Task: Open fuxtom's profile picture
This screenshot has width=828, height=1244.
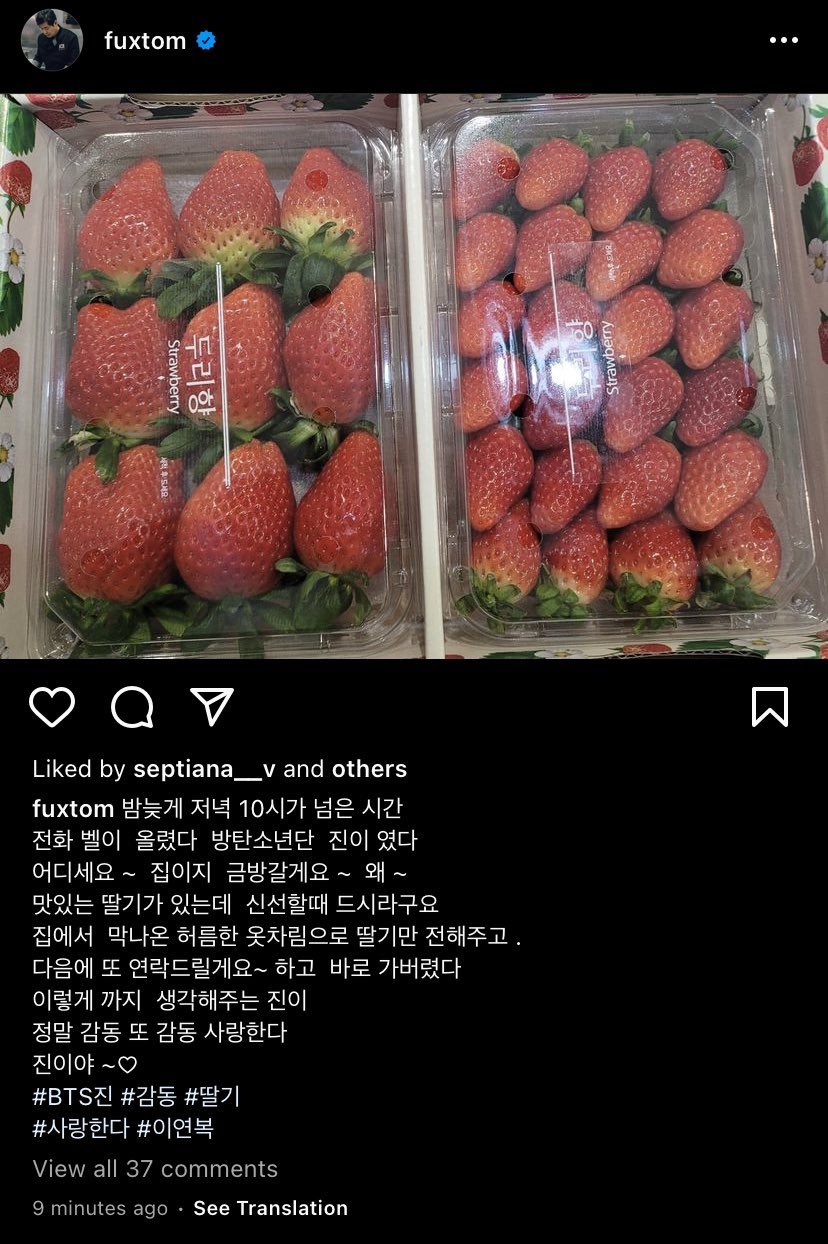Action: tap(52, 41)
